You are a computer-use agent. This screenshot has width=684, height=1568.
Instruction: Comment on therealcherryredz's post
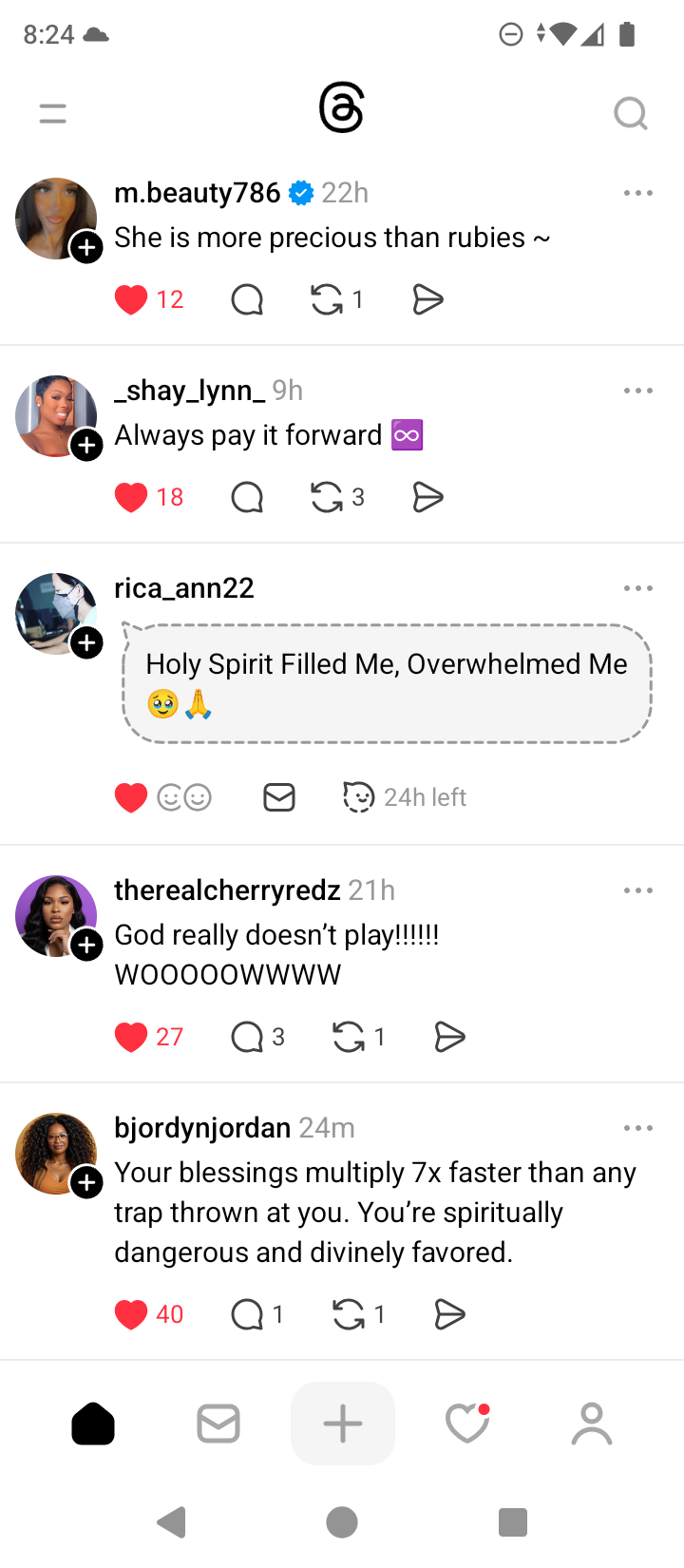[x=247, y=1037]
